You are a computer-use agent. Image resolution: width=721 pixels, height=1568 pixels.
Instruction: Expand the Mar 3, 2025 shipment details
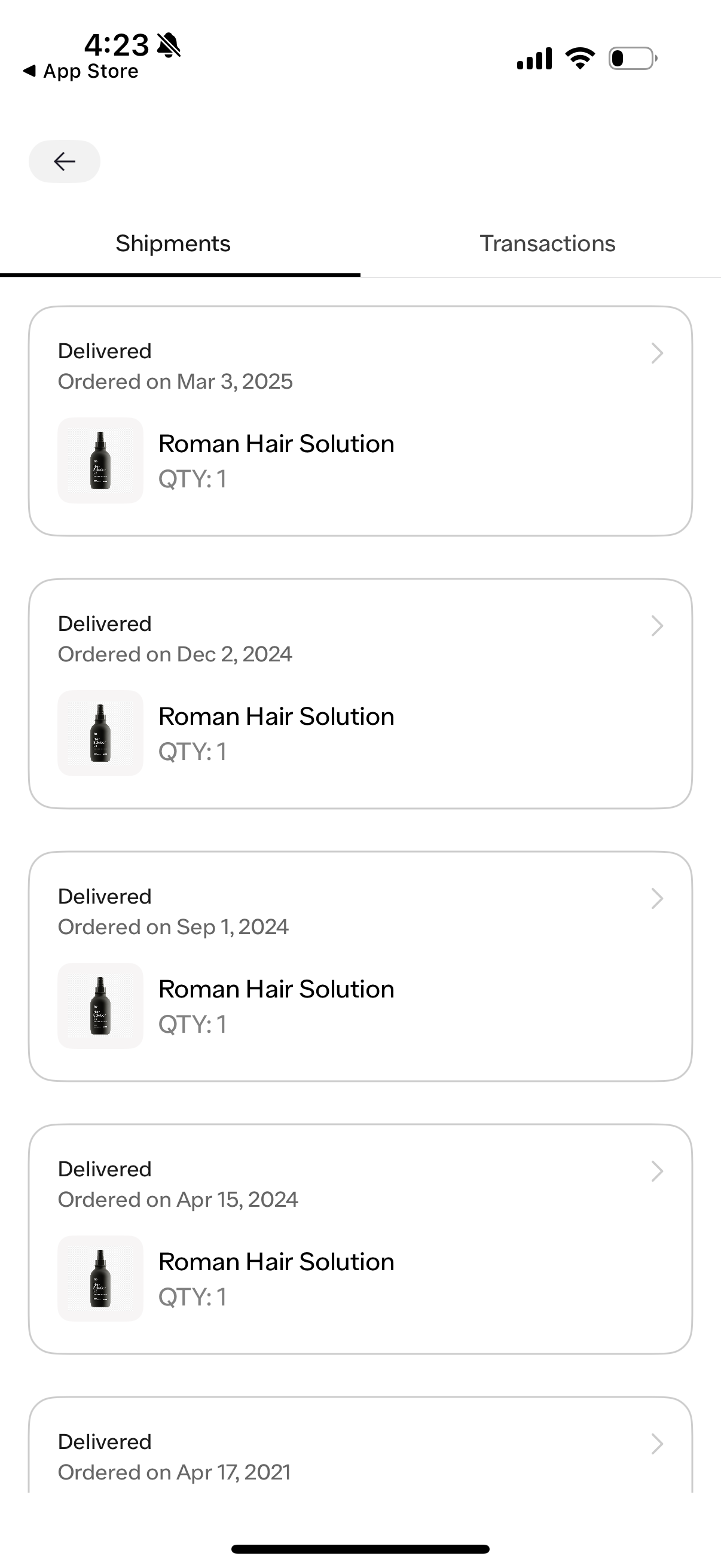point(656,353)
